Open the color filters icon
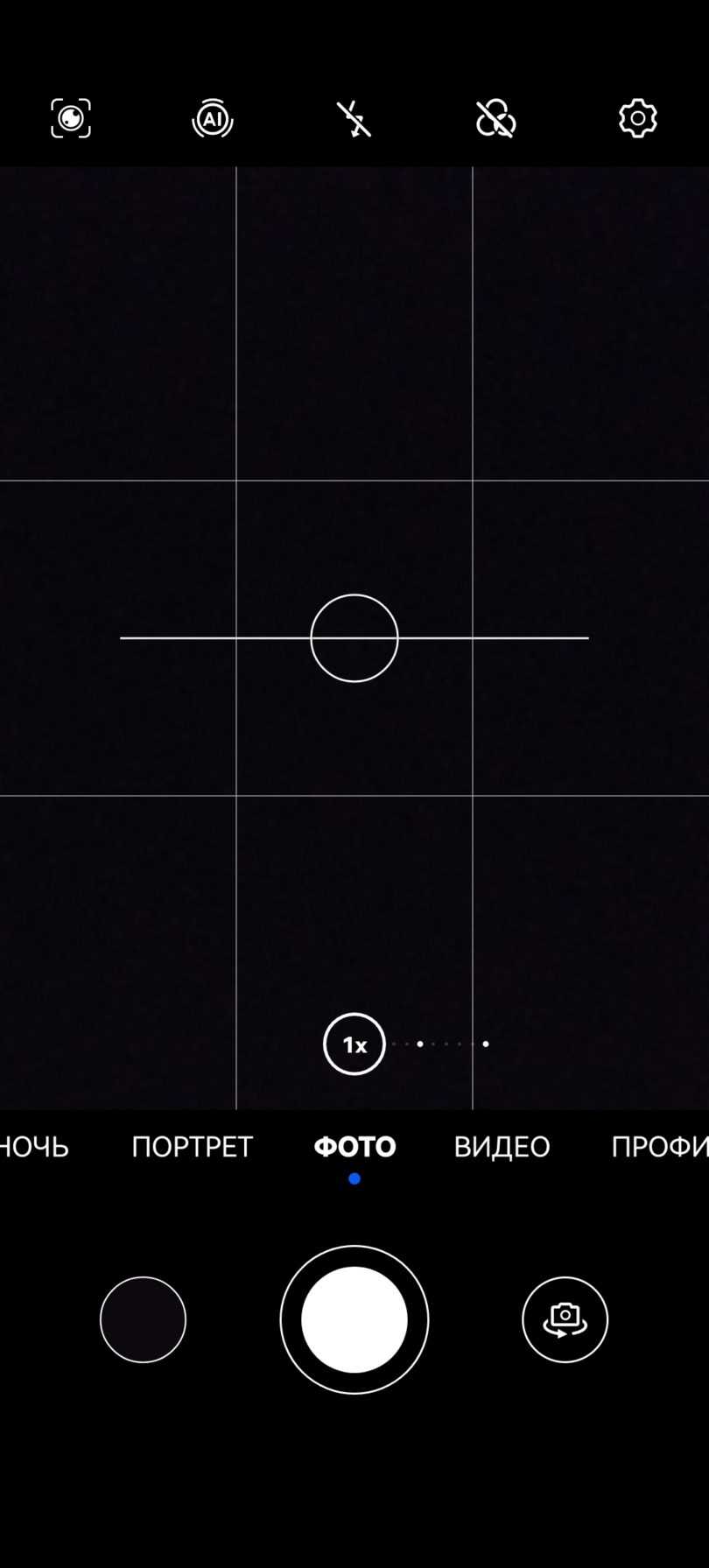The height and width of the screenshot is (1568, 709). coord(495,118)
